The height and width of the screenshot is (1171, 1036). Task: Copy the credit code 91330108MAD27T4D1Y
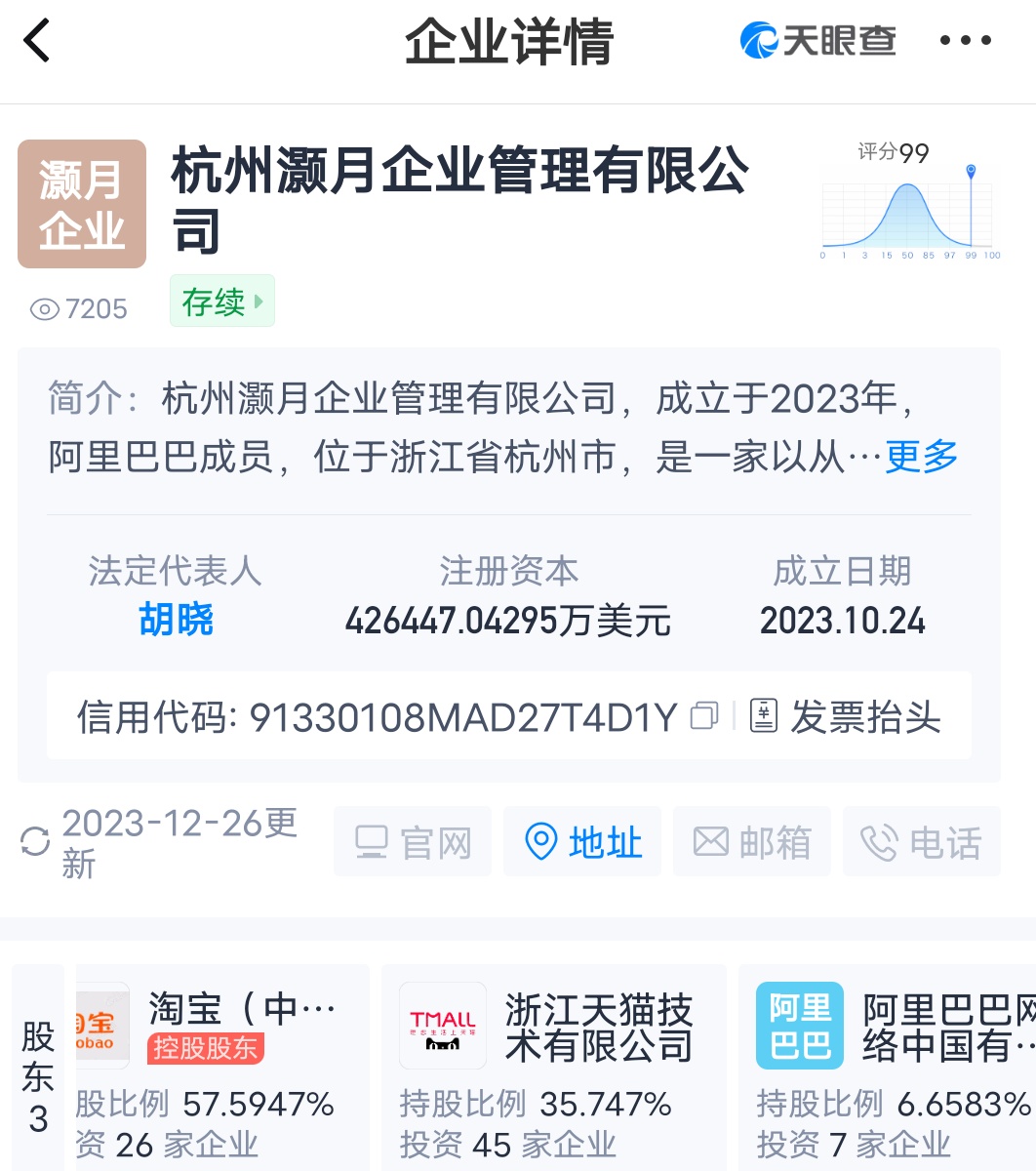703,716
